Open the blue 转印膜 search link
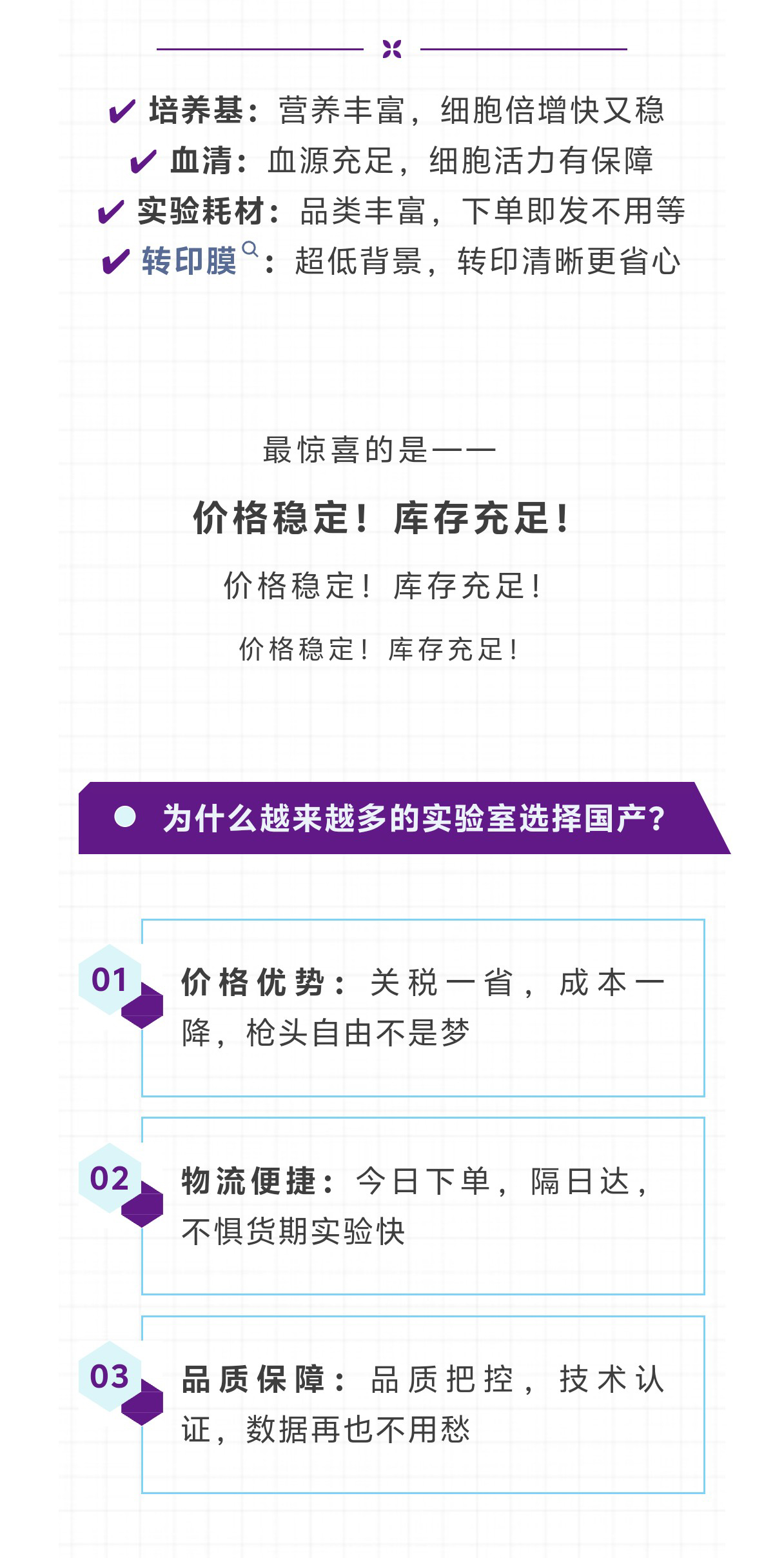Screen dimensions: 784x1558 pyautogui.click(x=190, y=261)
